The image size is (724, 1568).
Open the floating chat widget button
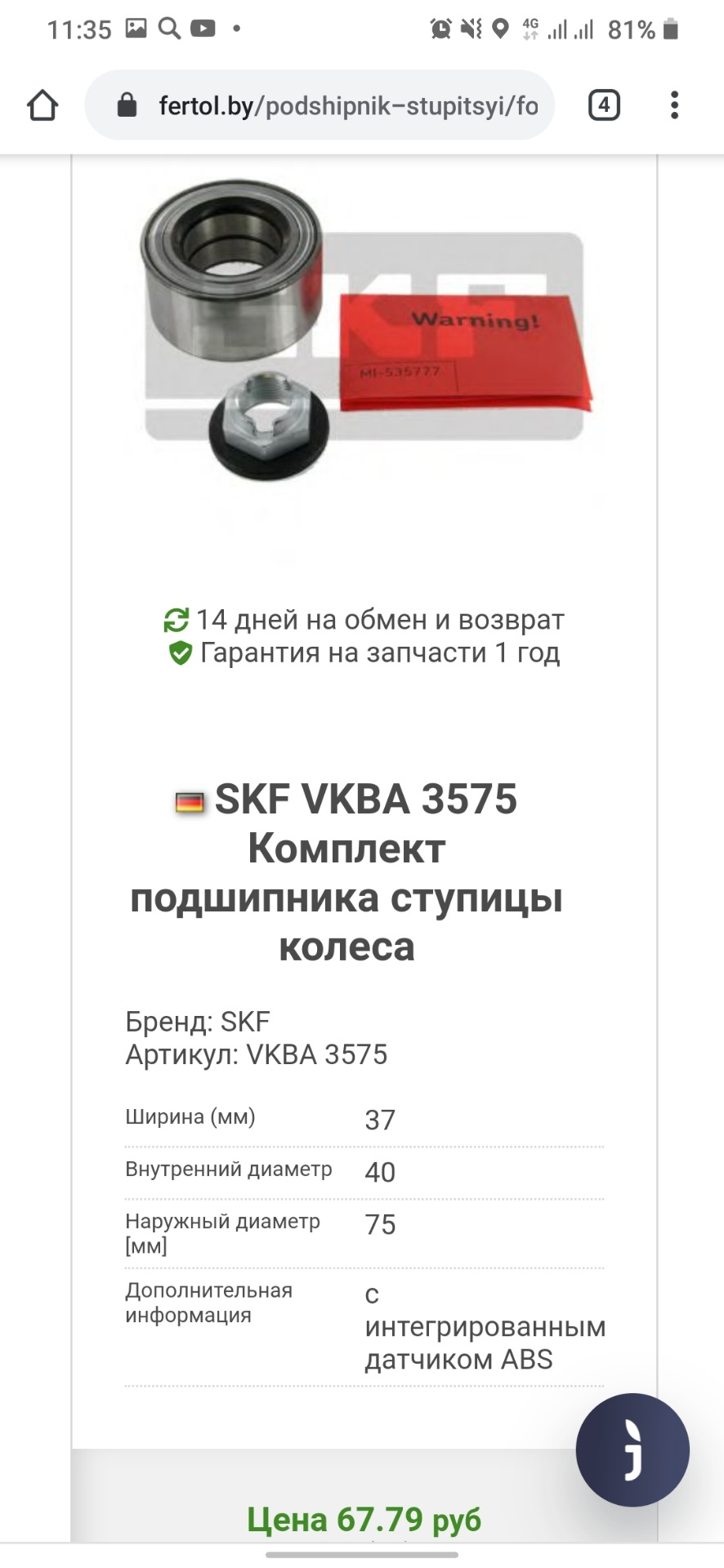(x=632, y=1450)
